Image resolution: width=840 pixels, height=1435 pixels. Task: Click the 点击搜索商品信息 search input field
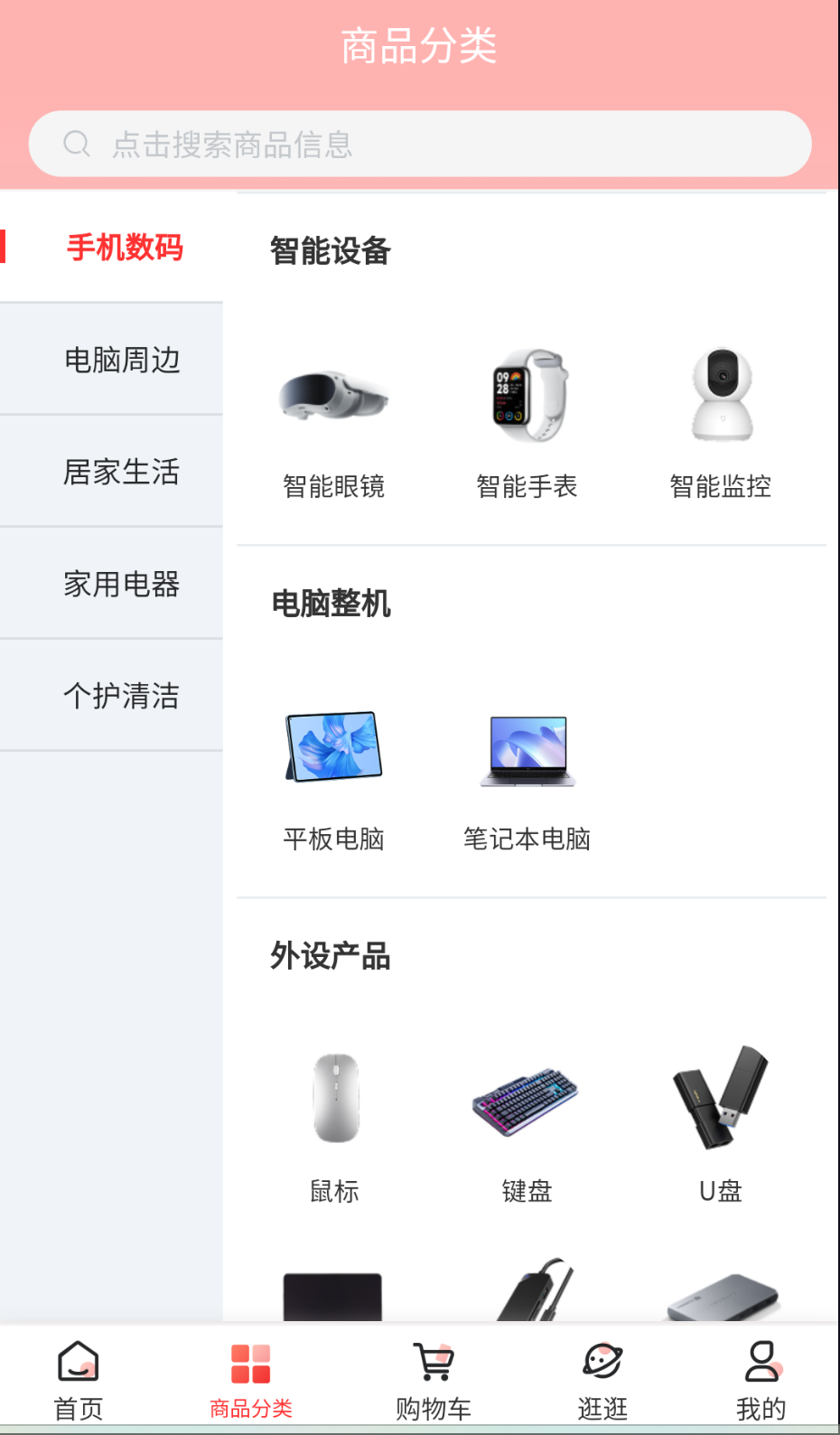click(x=420, y=143)
